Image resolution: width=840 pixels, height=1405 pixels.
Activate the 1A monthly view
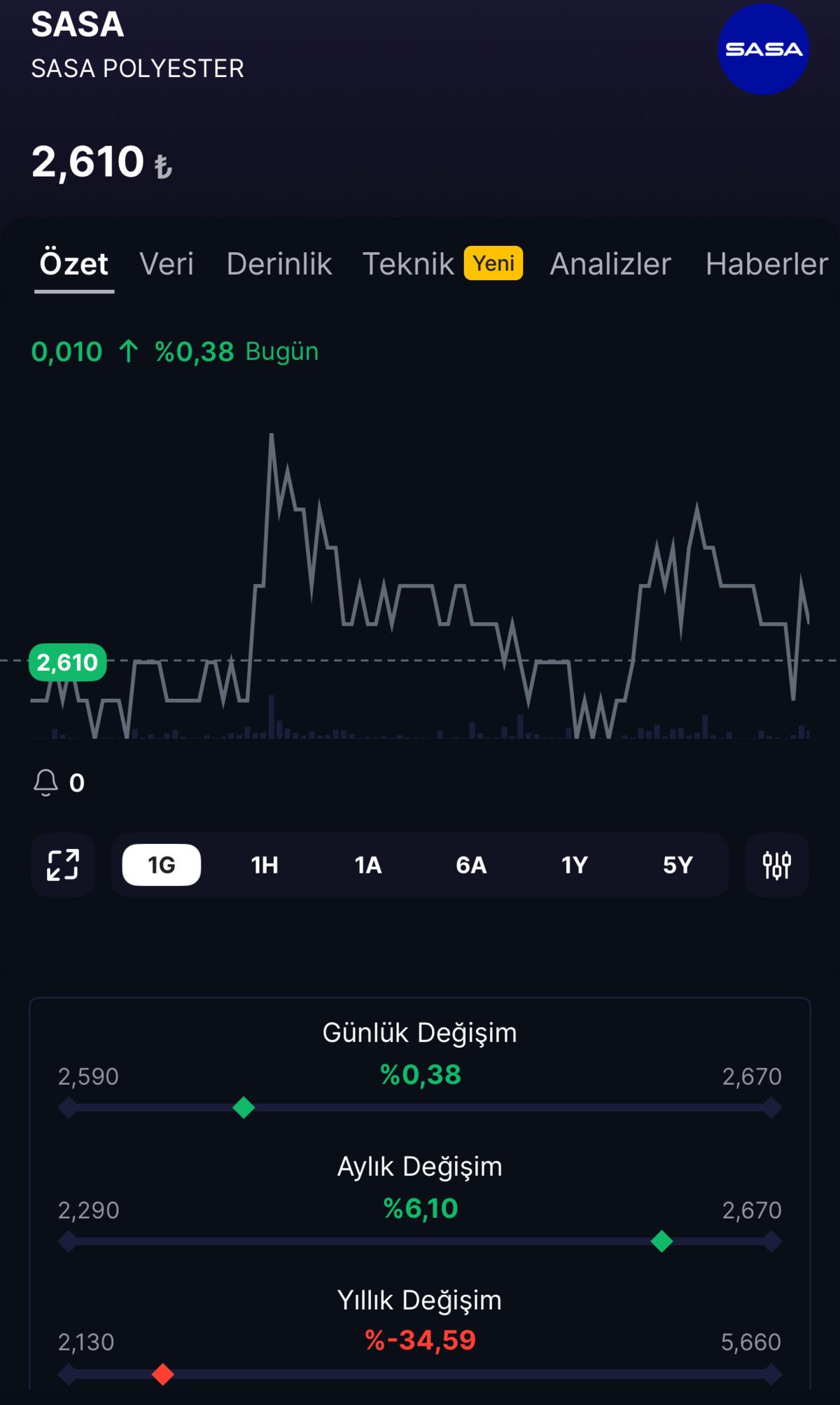point(366,864)
